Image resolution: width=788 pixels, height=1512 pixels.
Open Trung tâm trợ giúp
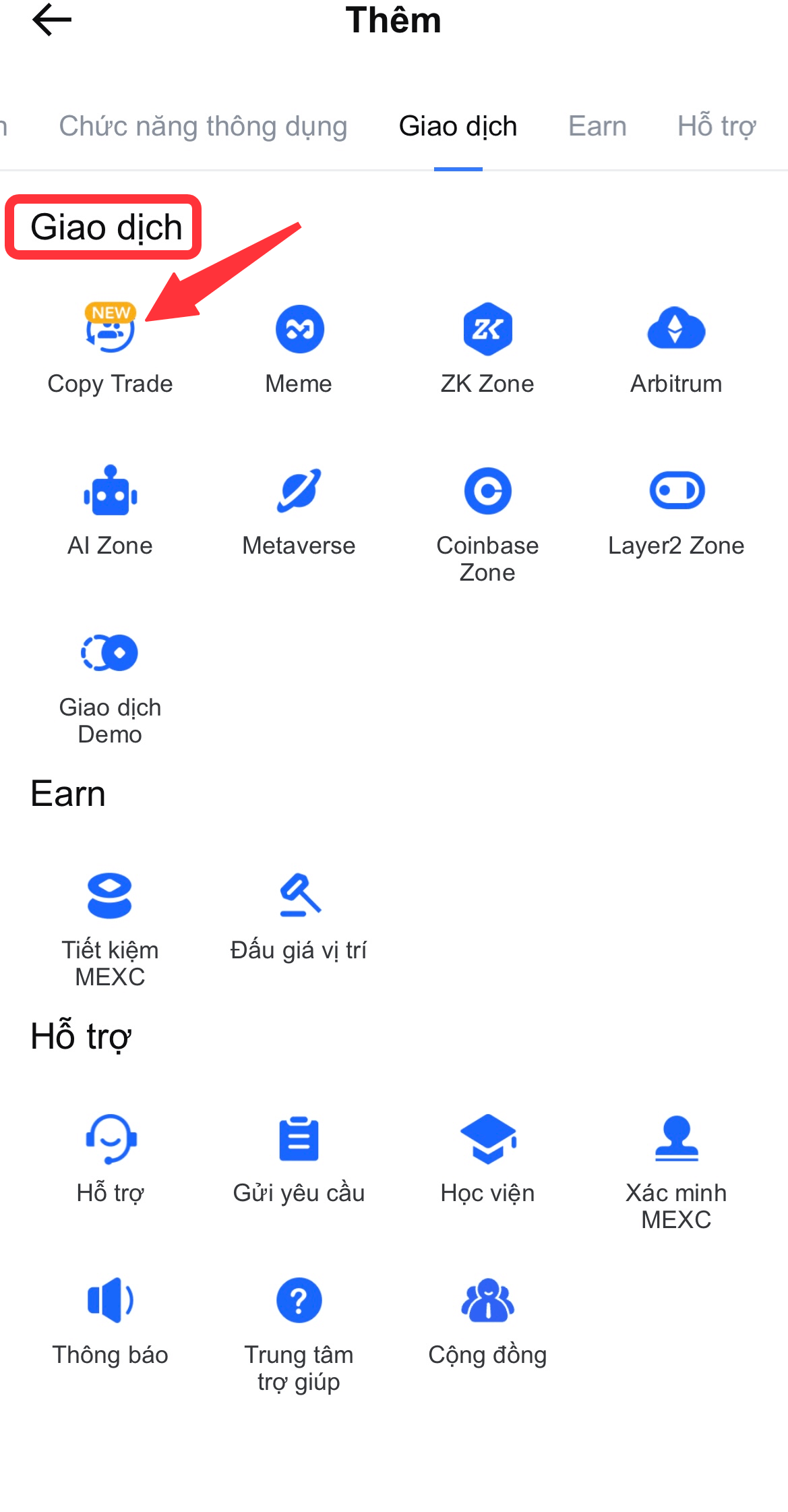pyautogui.click(x=299, y=1302)
